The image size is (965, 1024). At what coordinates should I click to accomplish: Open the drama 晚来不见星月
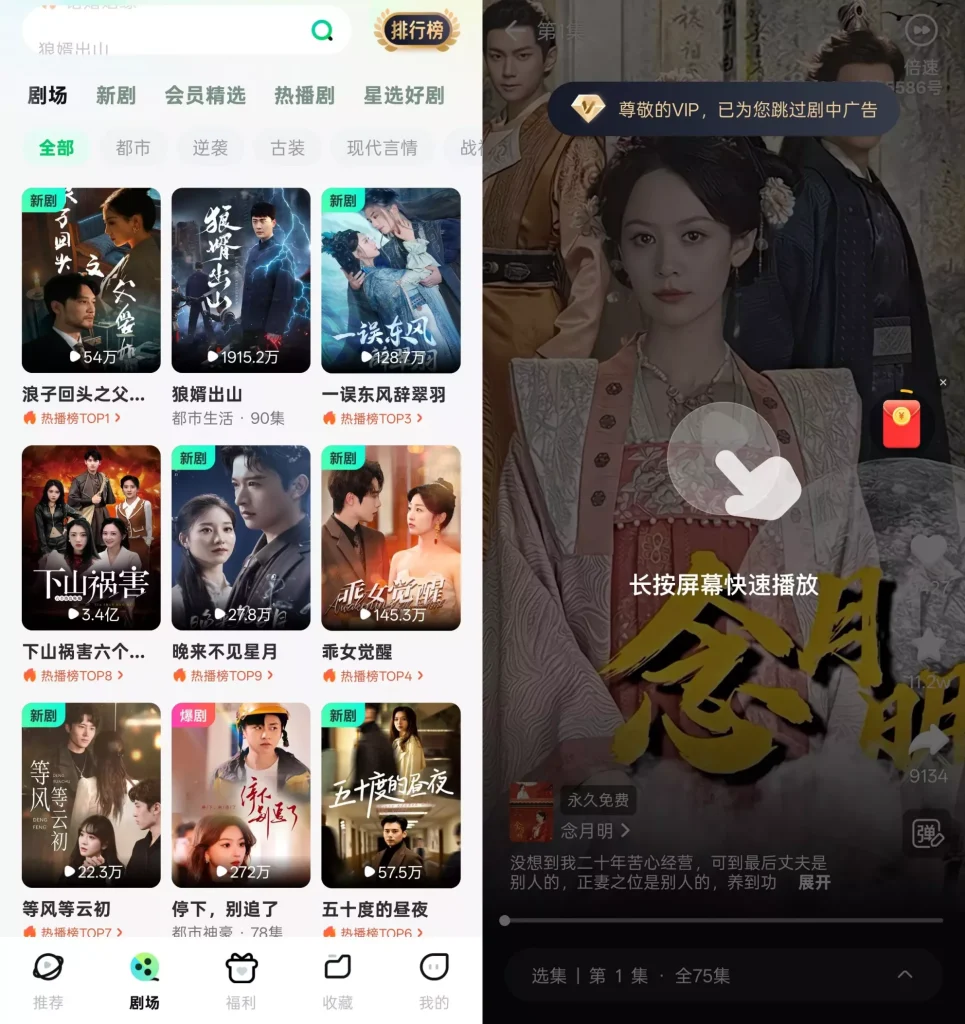tap(241, 537)
